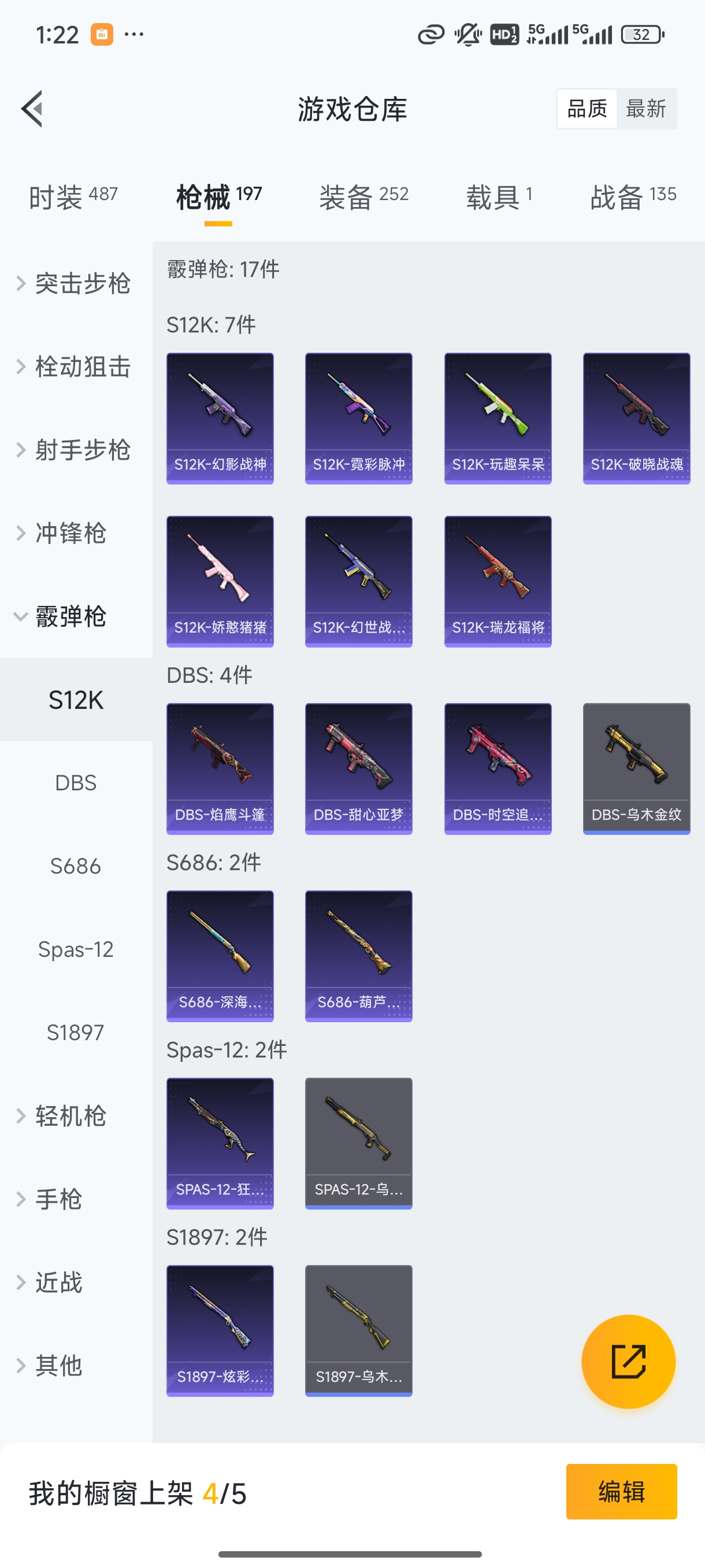705x1568 pixels.
Task: Select S1897 in the sidebar
Action: coord(76,1031)
